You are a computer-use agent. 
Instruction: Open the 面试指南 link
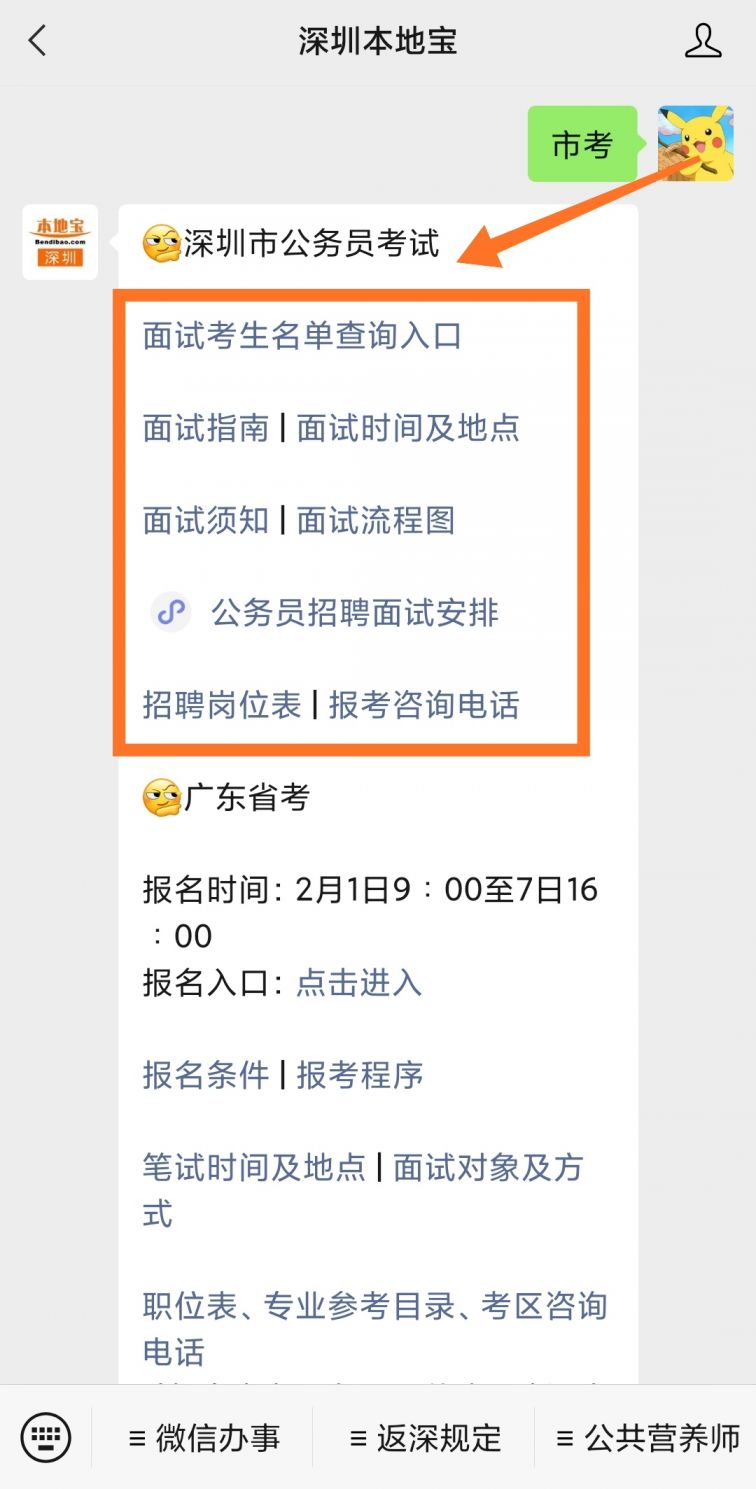[x=205, y=428]
